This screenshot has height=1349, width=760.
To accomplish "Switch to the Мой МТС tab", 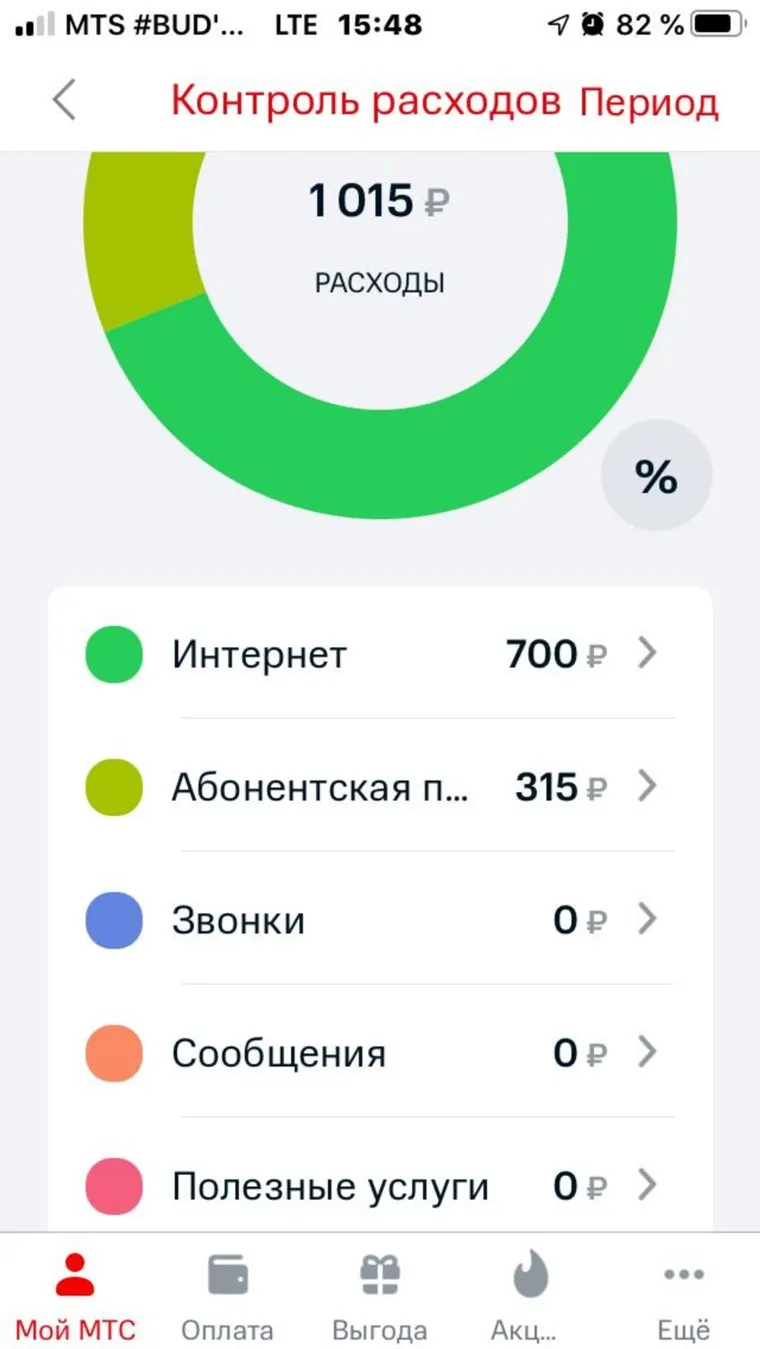I will (76, 1295).
